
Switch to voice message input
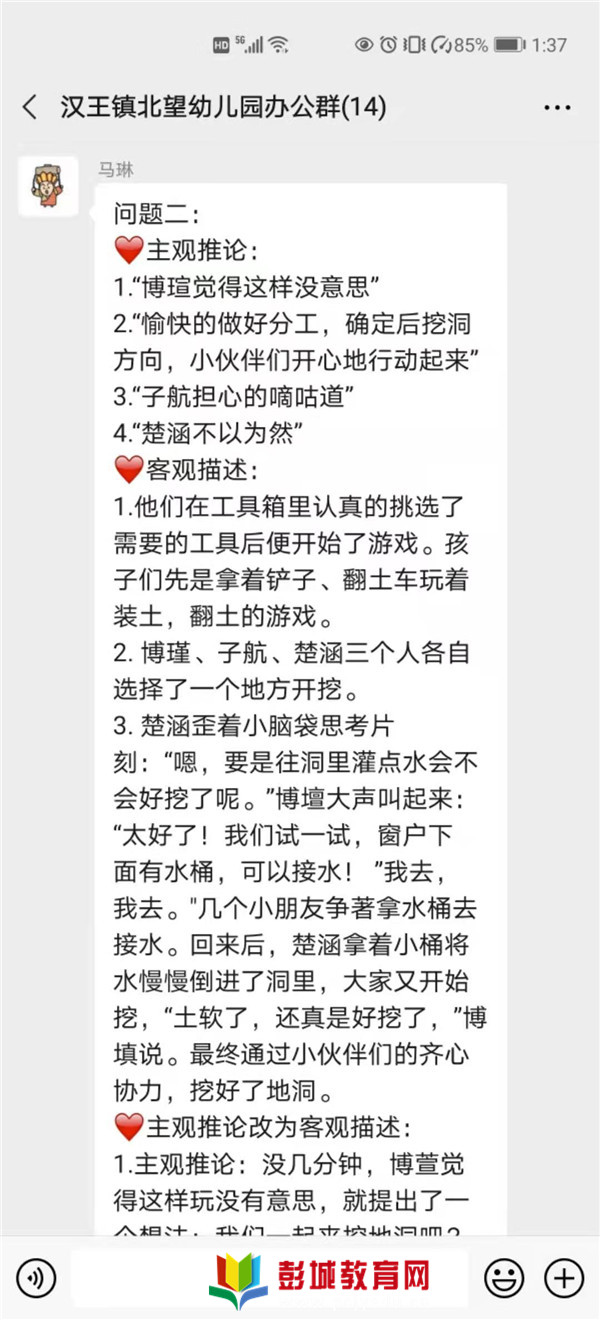click(x=37, y=1277)
